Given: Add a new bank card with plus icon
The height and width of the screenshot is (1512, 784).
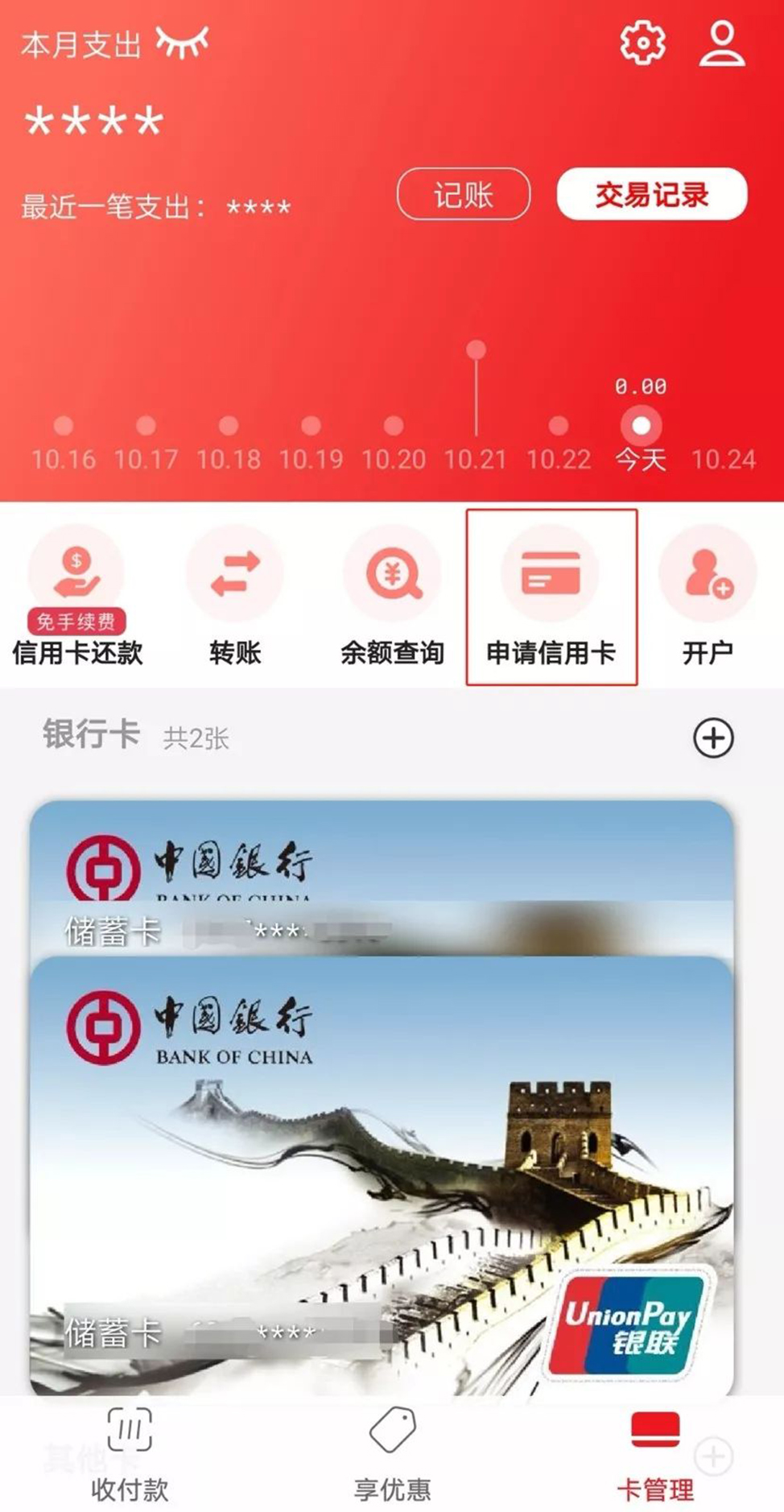Looking at the screenshot, I should [x=713, y=737].
